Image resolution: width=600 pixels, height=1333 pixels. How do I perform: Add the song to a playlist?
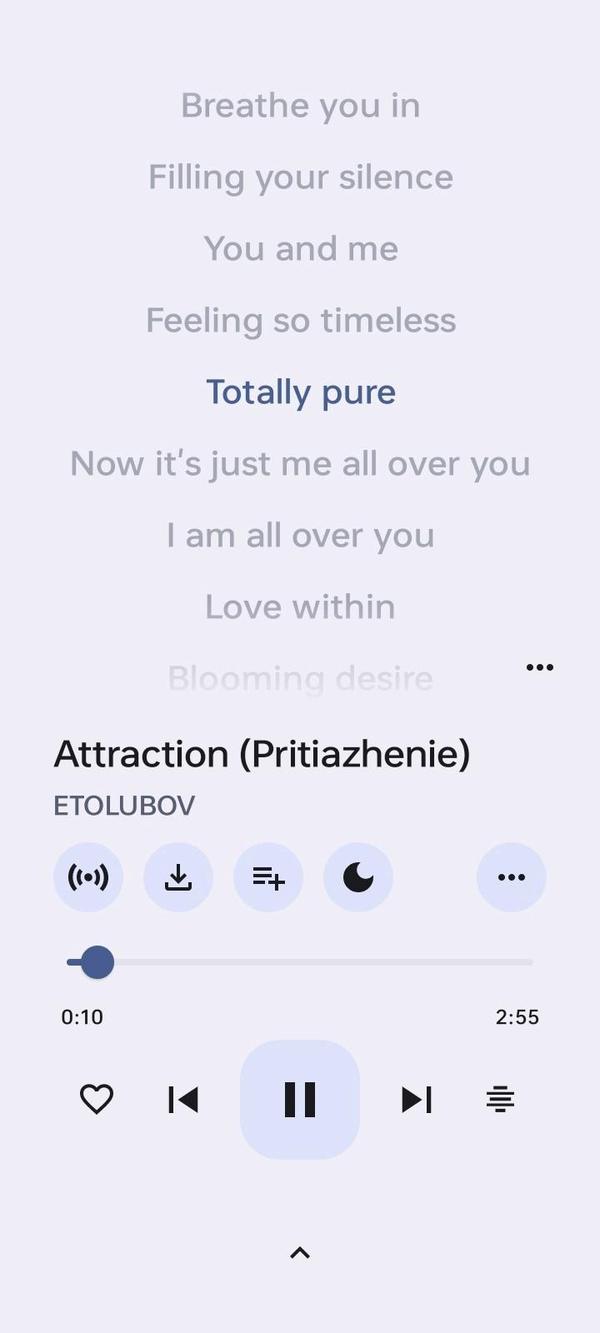[268, 877]
